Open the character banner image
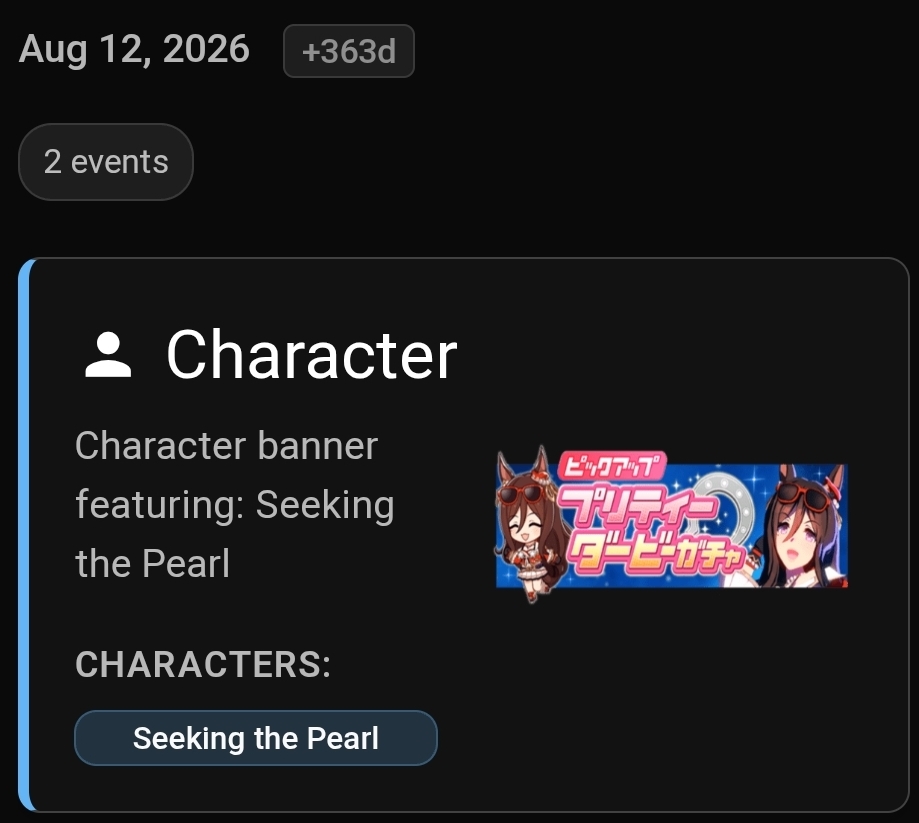 671,525
